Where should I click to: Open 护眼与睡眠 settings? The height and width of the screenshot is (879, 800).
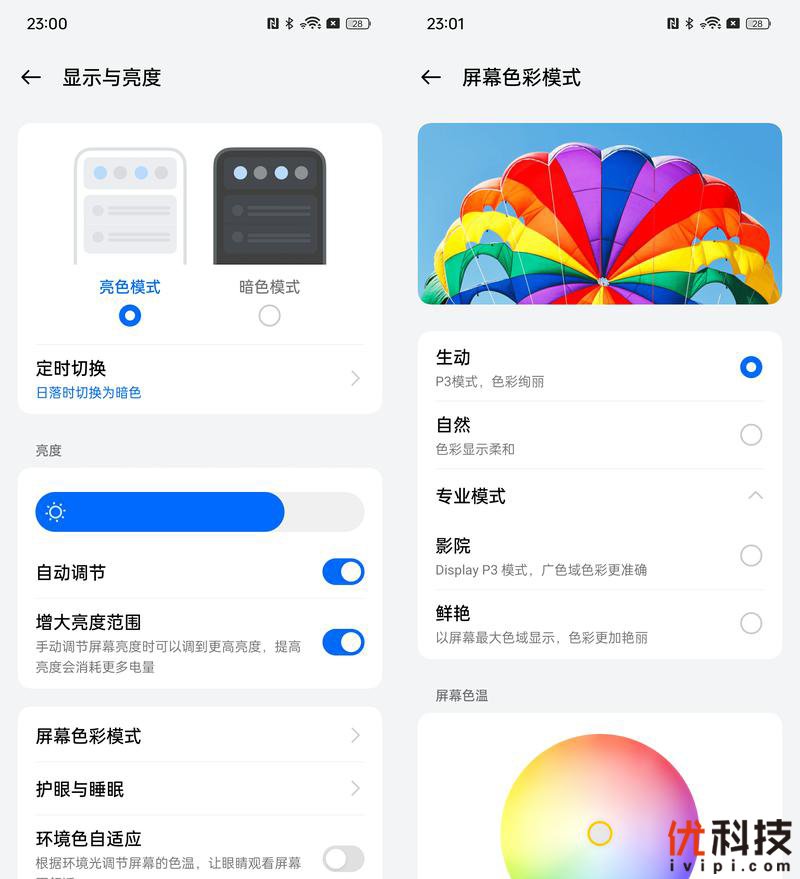click(200, 789)
